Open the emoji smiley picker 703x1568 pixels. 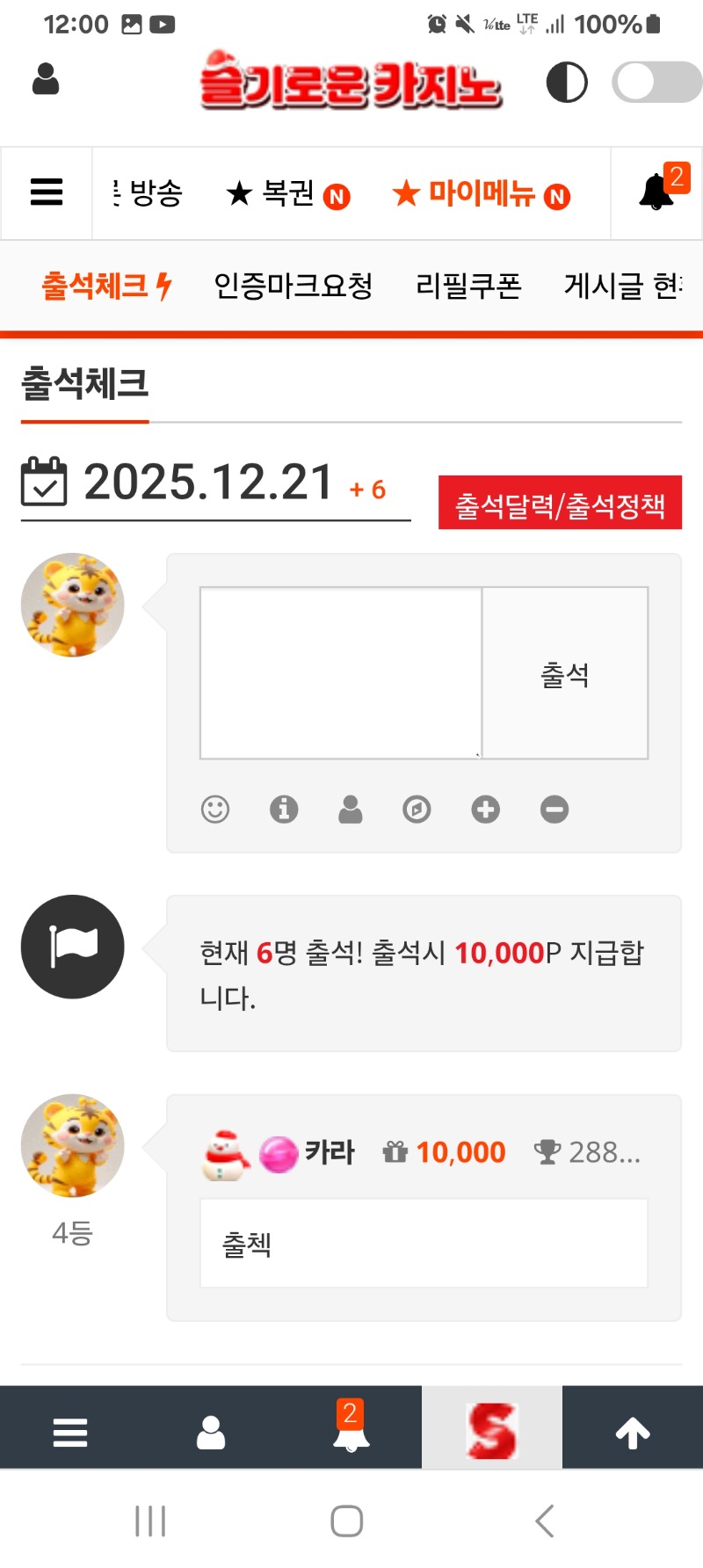(215, 809)
